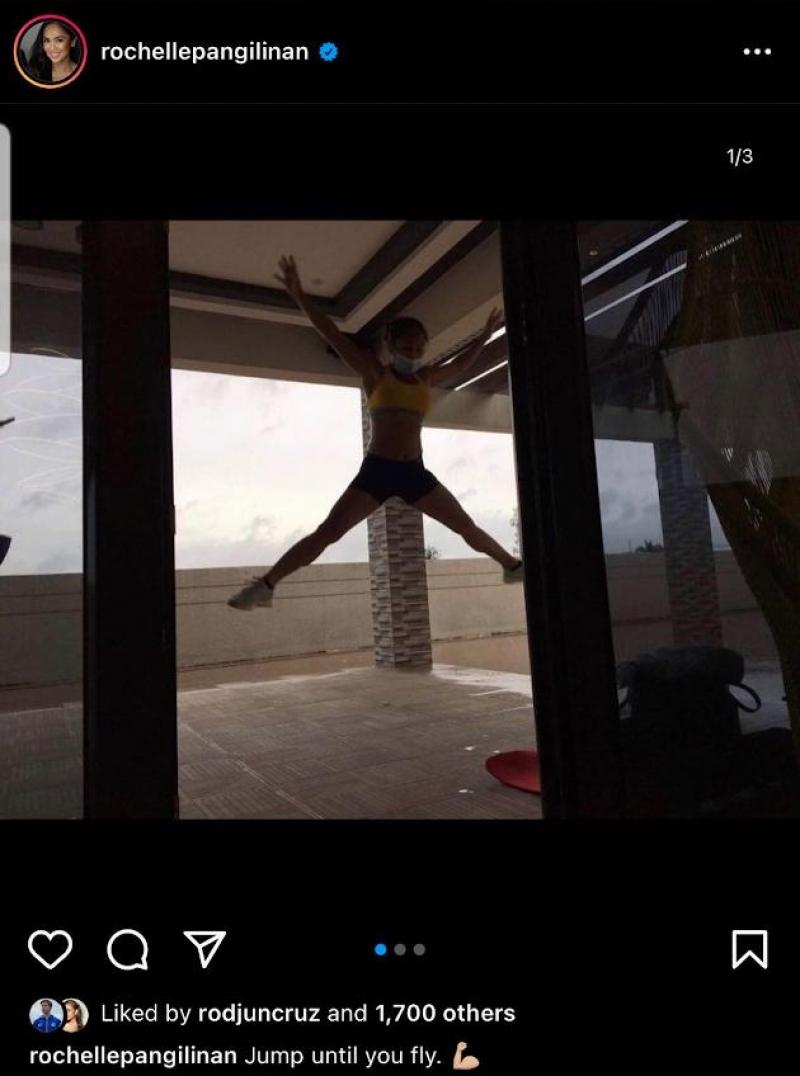
Task: Open the rochellepangilinan username at top
Action: 204,52
